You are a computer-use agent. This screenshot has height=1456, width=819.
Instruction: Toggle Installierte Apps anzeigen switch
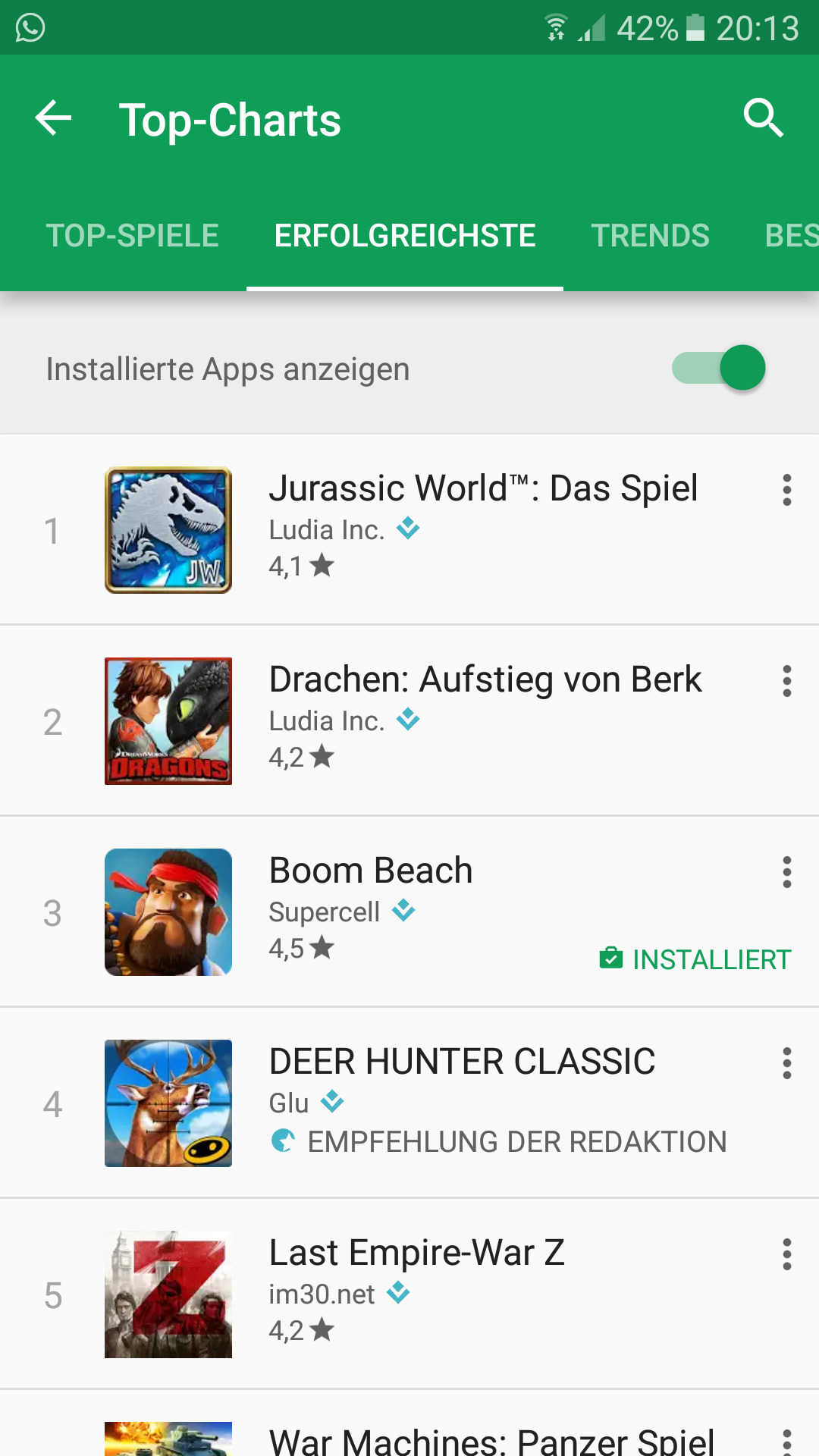(719, 369)
